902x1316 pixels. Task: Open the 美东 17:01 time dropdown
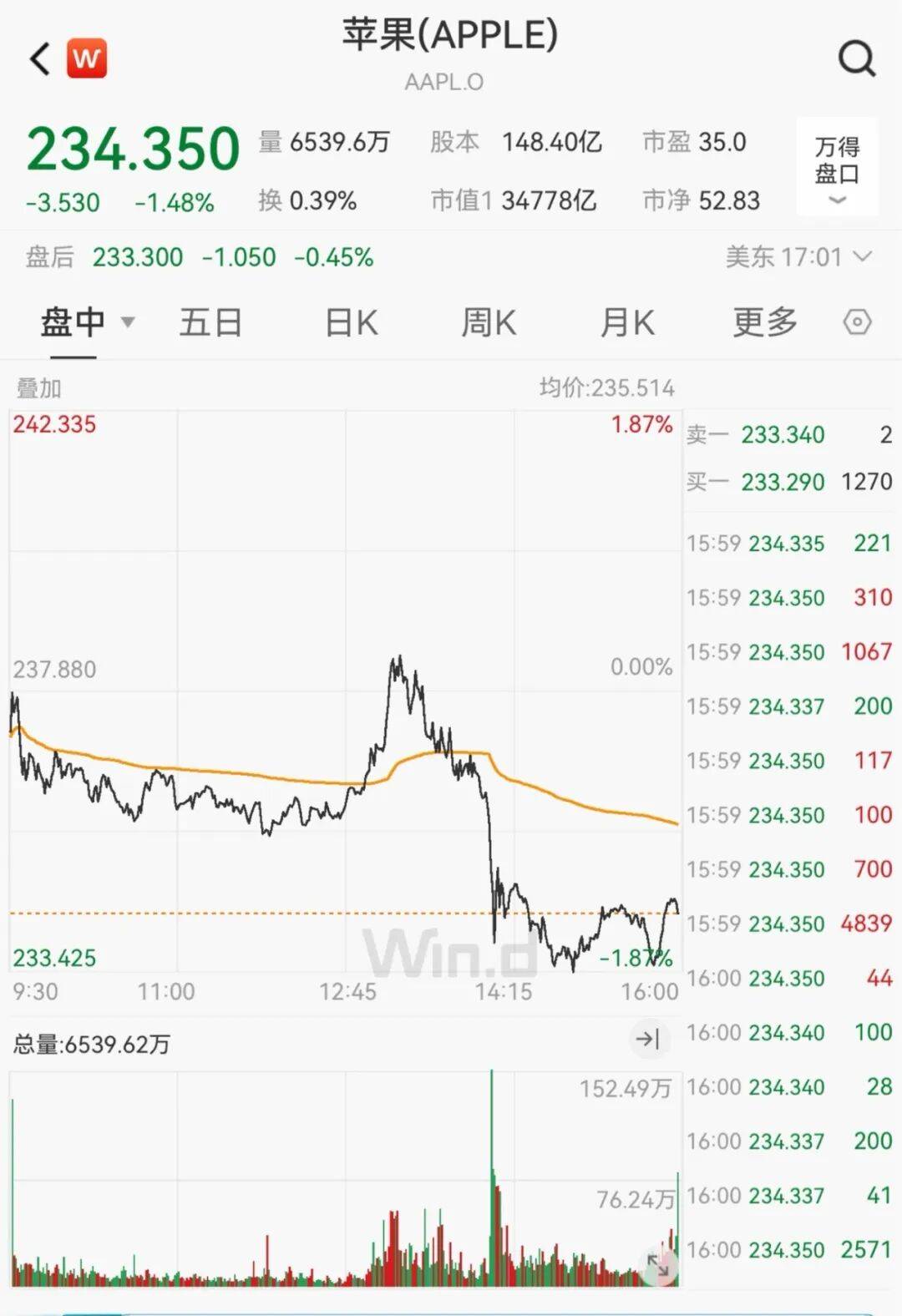coord(798,256)
